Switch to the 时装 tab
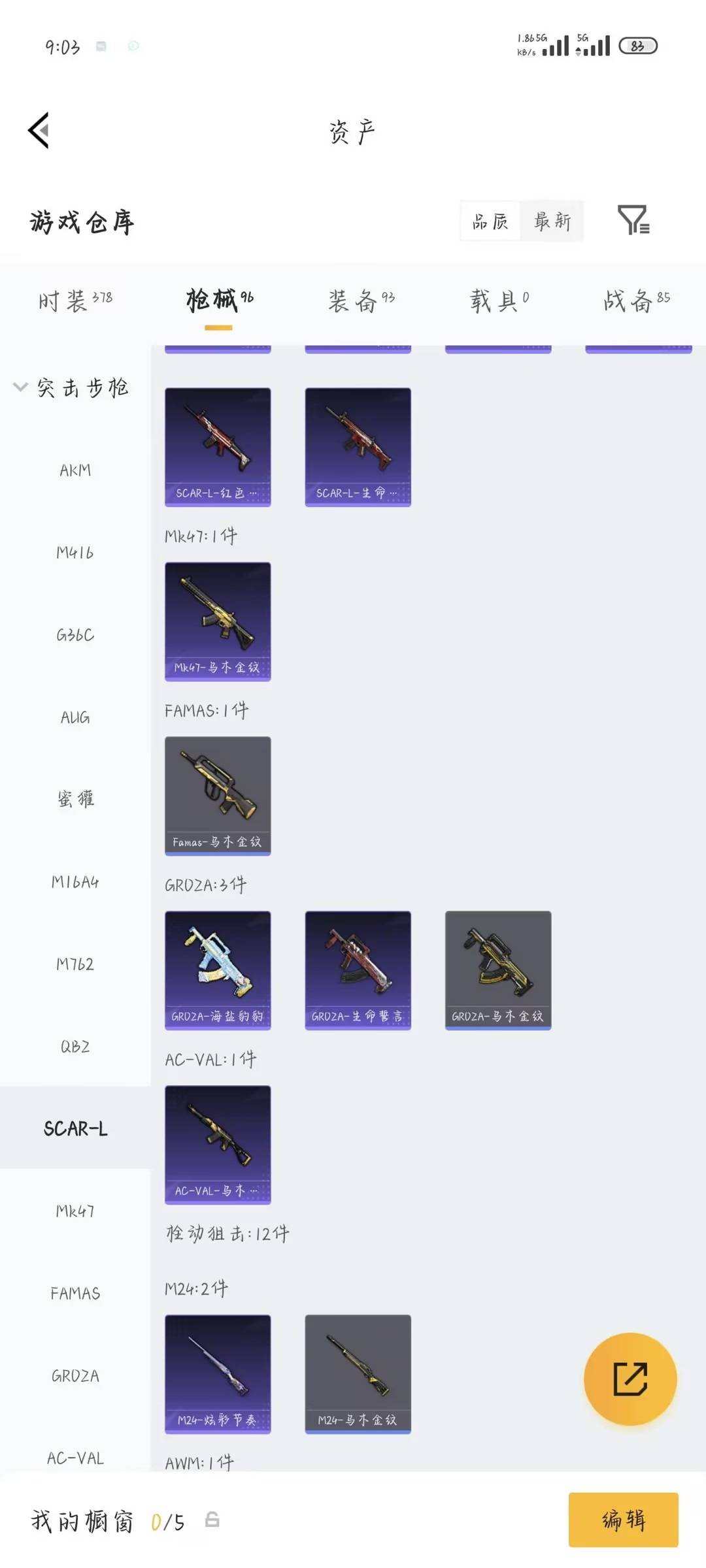Screen dimensions: 706x1568 pos(75,301)
